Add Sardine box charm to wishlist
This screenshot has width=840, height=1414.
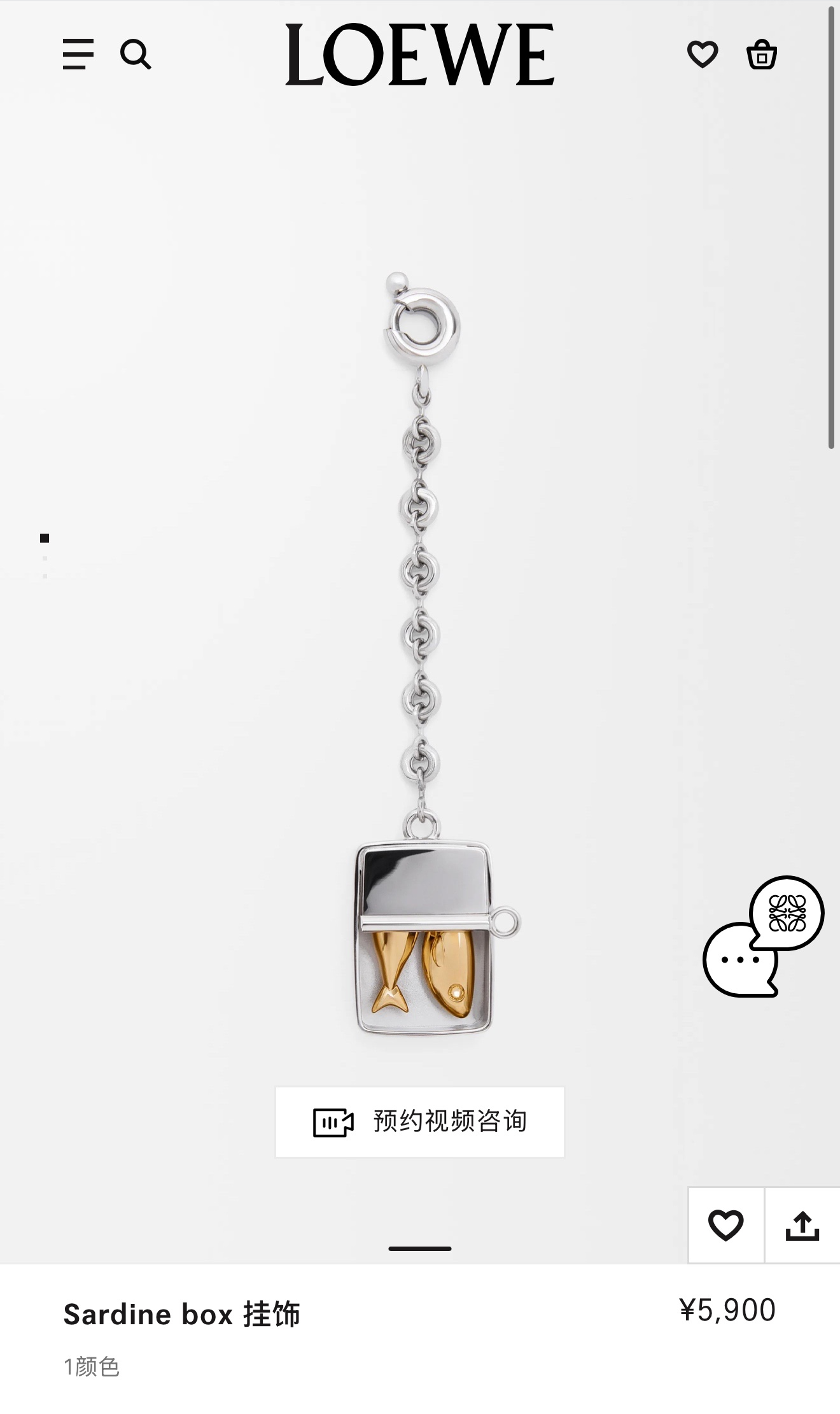726,1225
